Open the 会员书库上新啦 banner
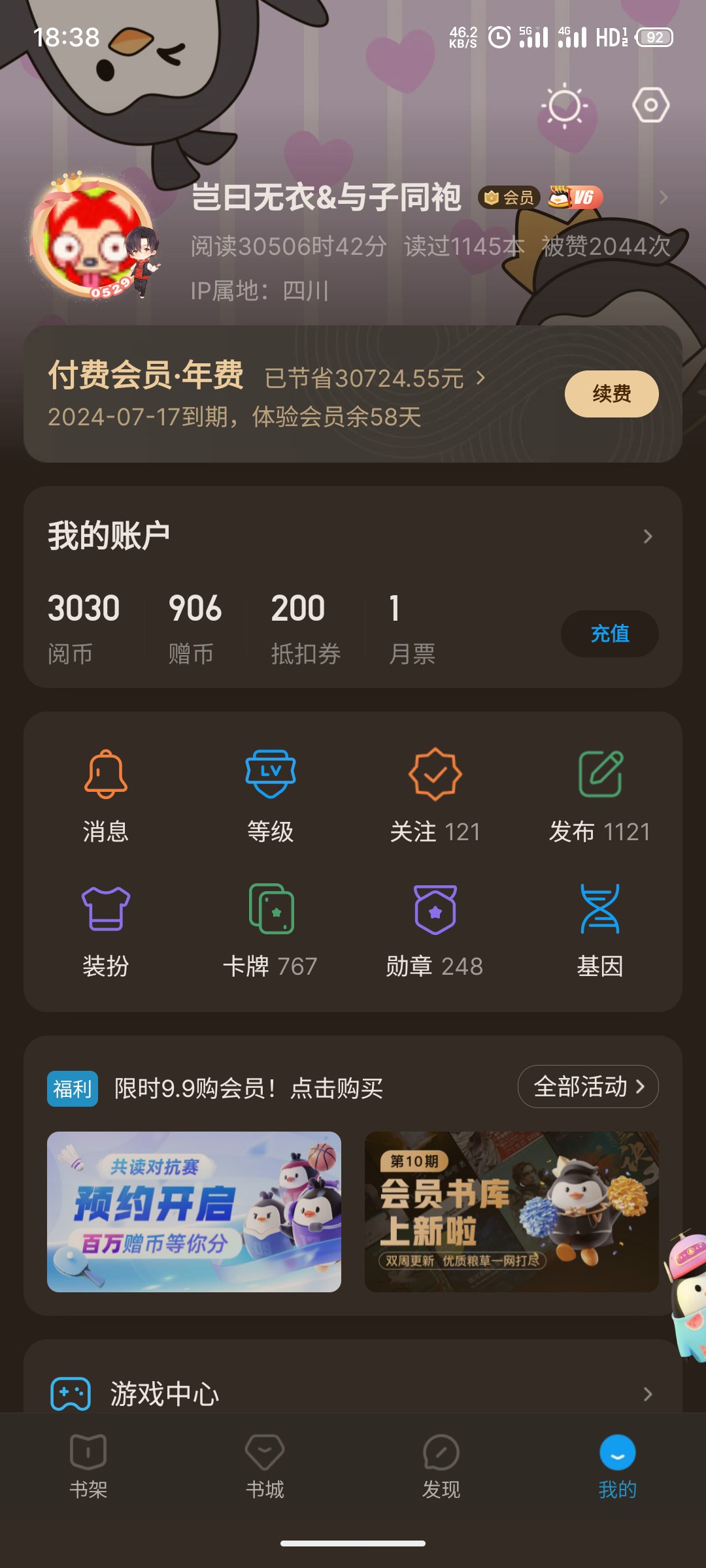This screenshot has width=706, height=1568. pos(511,1212)
